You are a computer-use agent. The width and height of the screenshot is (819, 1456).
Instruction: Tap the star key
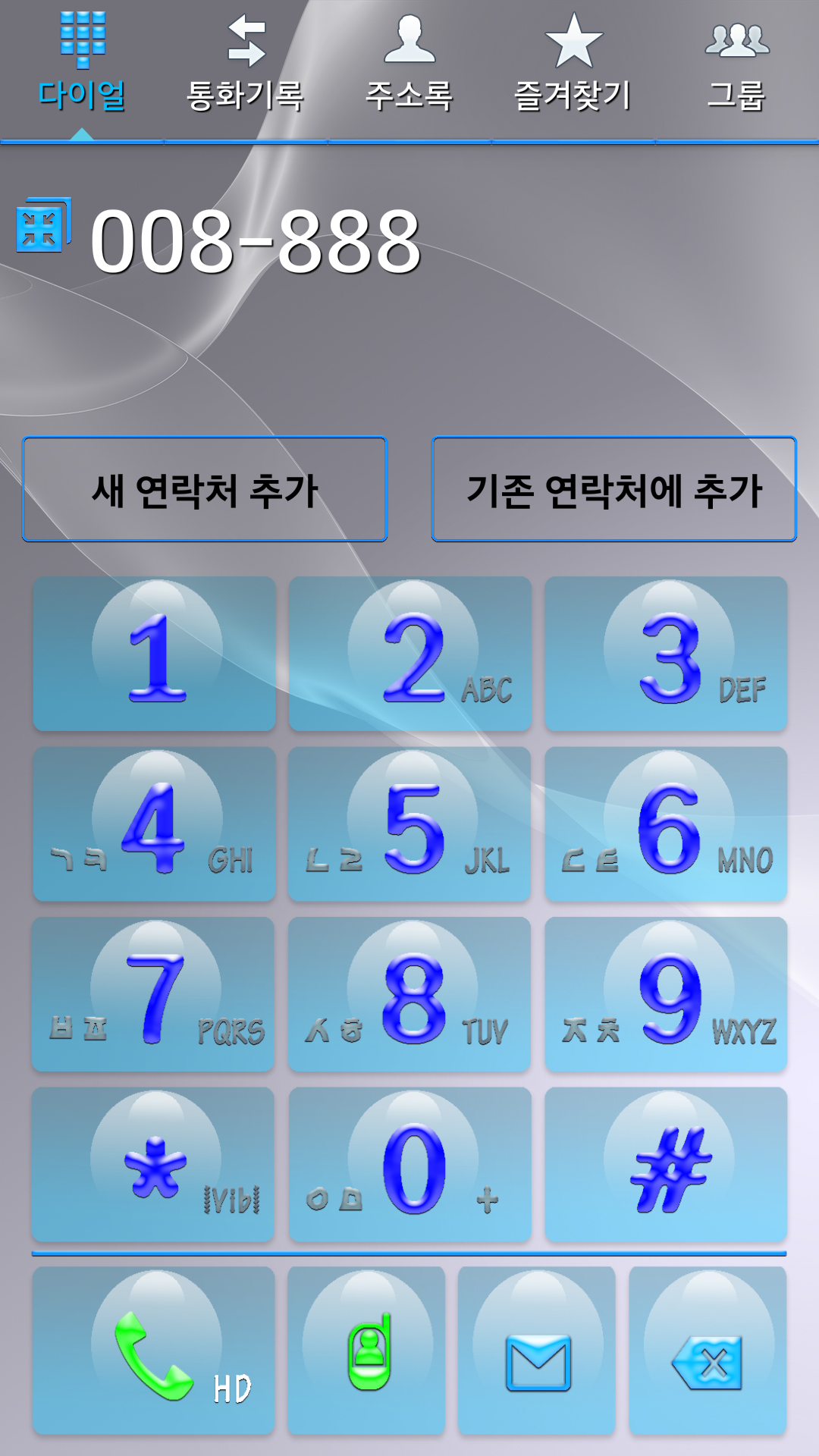[154, 1165]
